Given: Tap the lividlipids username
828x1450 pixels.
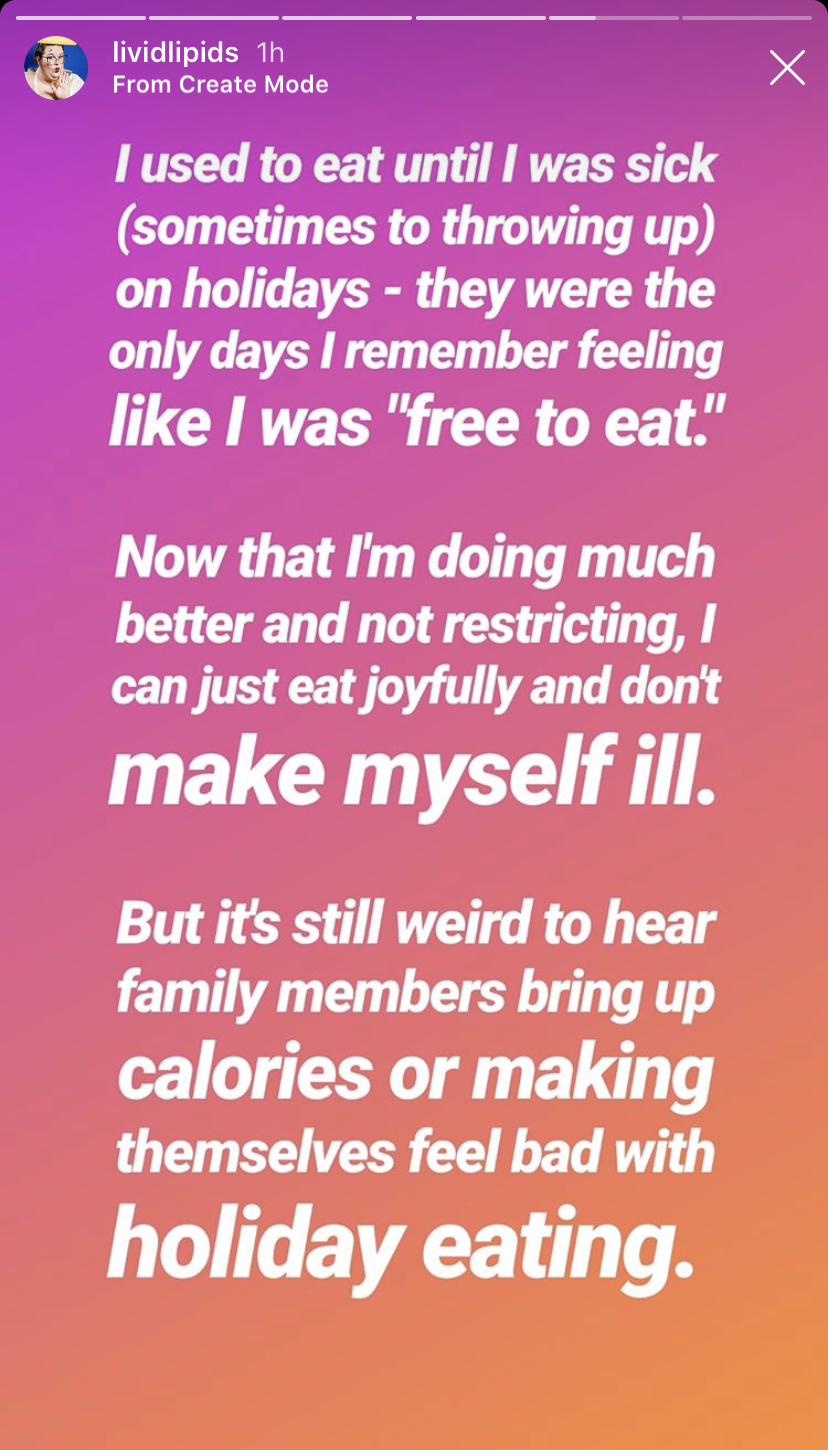Looking at the screenshot, I should click(x=176, y=53).
